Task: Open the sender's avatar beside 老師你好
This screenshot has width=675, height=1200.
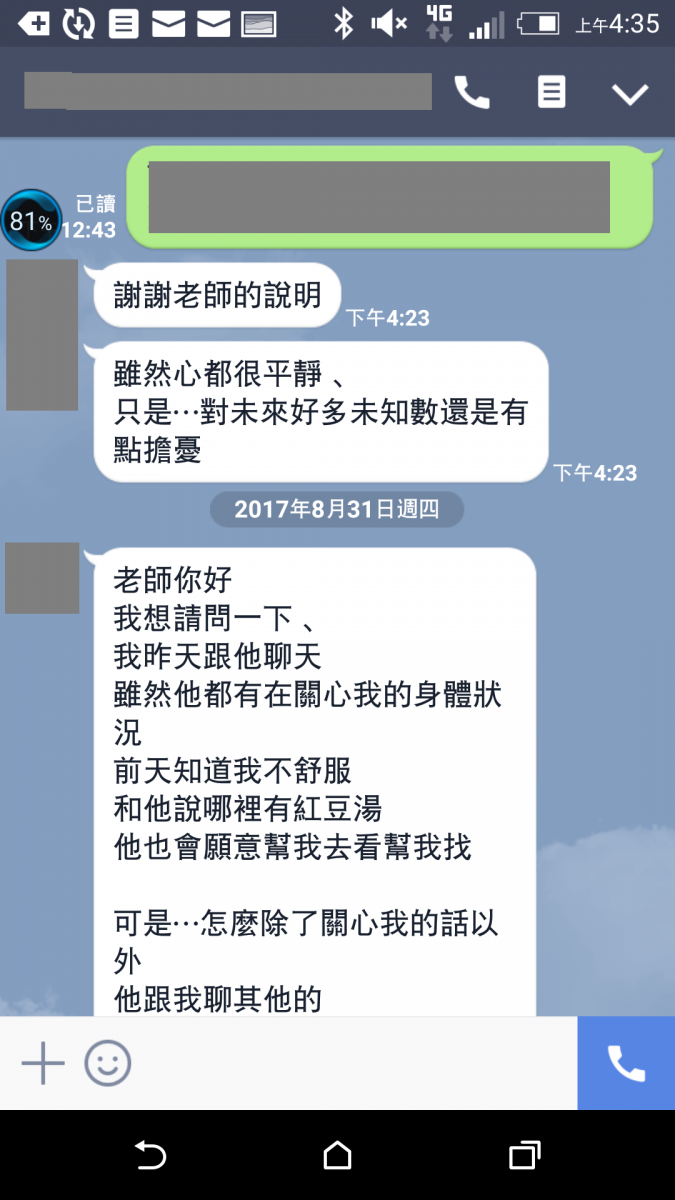Action: [x=42, y=578]
